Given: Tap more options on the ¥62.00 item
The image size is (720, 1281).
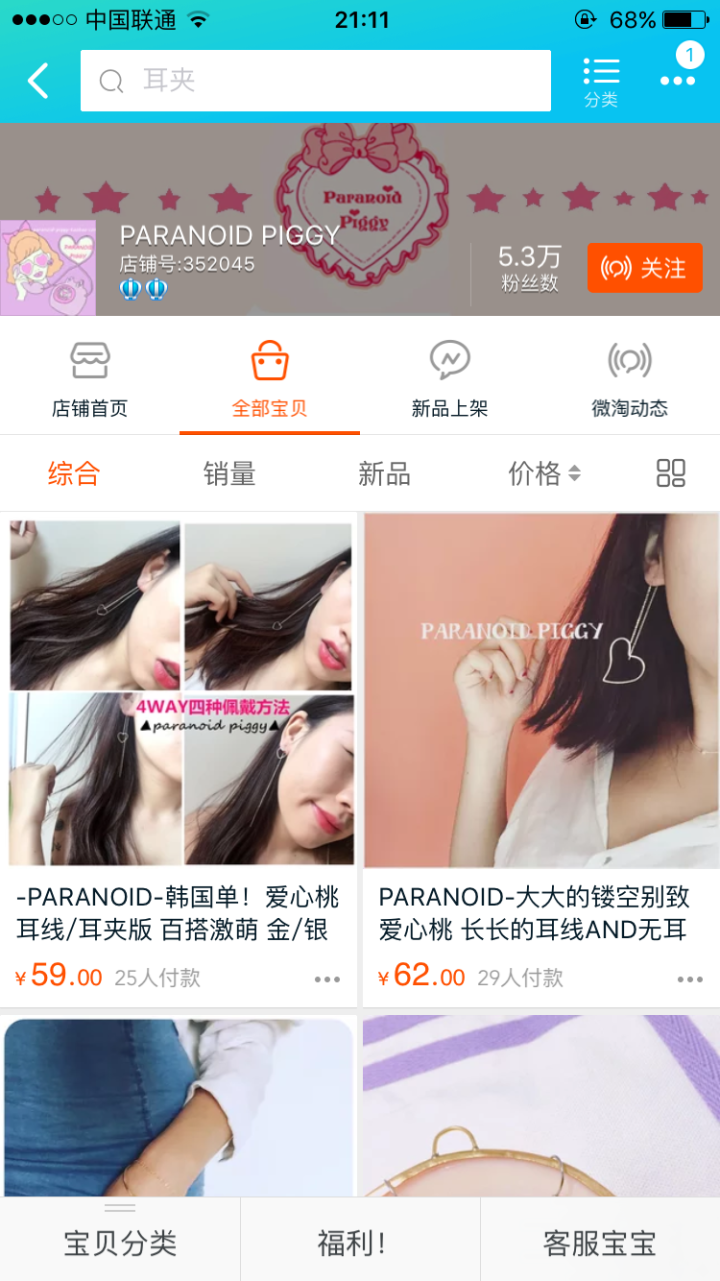Looking at the screenshot, I should [x=690, y=980].
